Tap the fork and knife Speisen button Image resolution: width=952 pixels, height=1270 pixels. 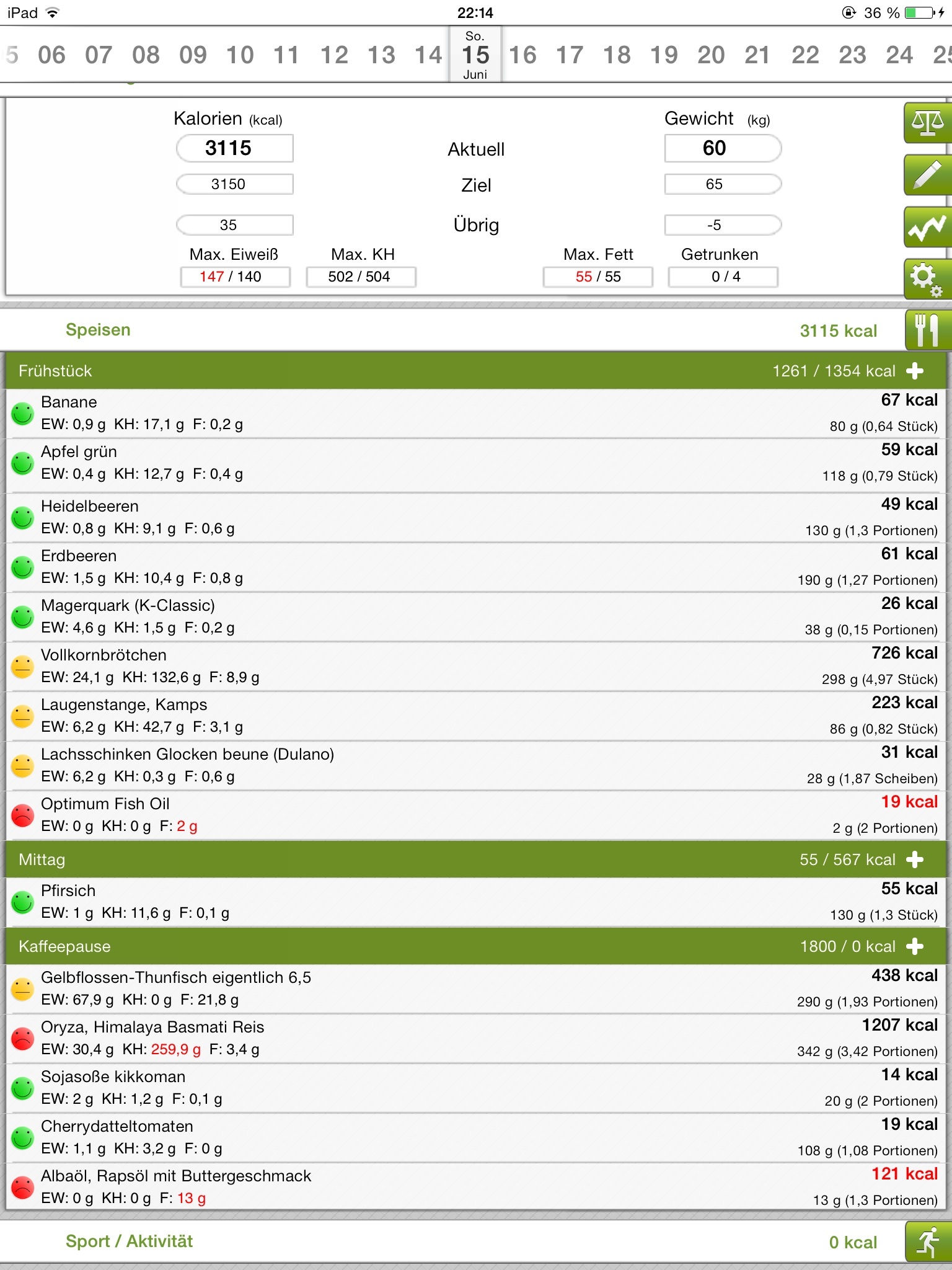pyautogui.click(x=927, y=330)
